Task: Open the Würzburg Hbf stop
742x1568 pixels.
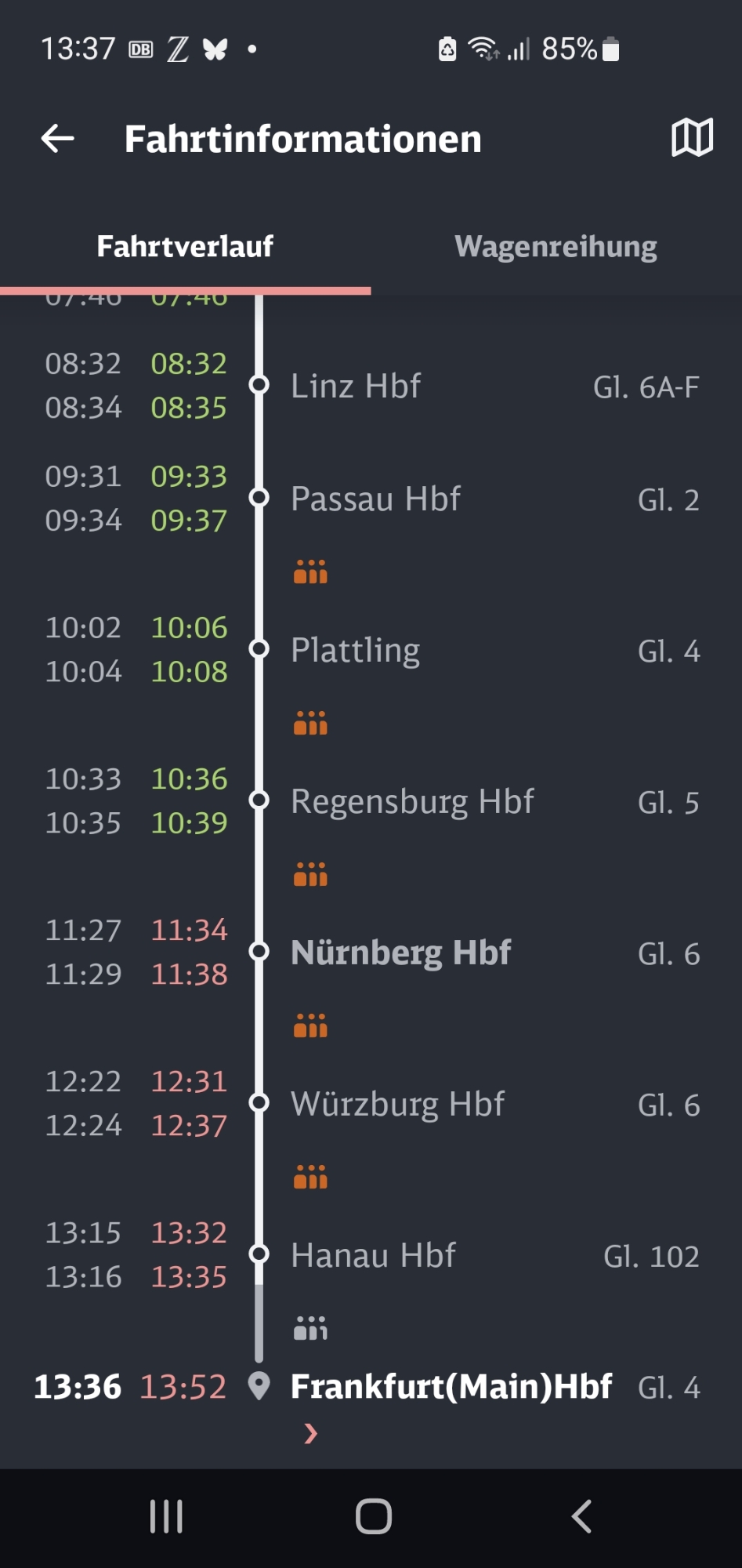Action: click(x=397, y=1104)
